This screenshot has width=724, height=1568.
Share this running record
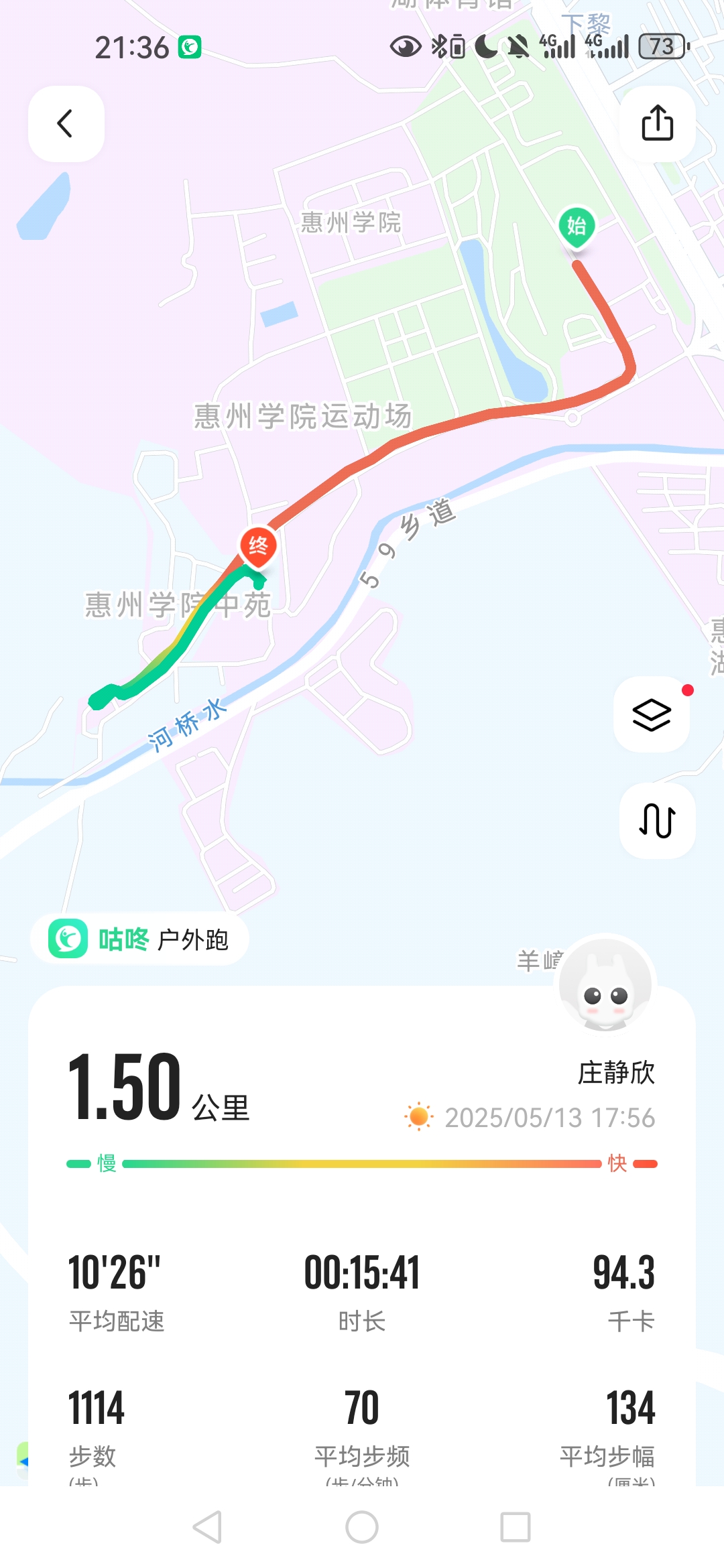[x=657, y=124]
